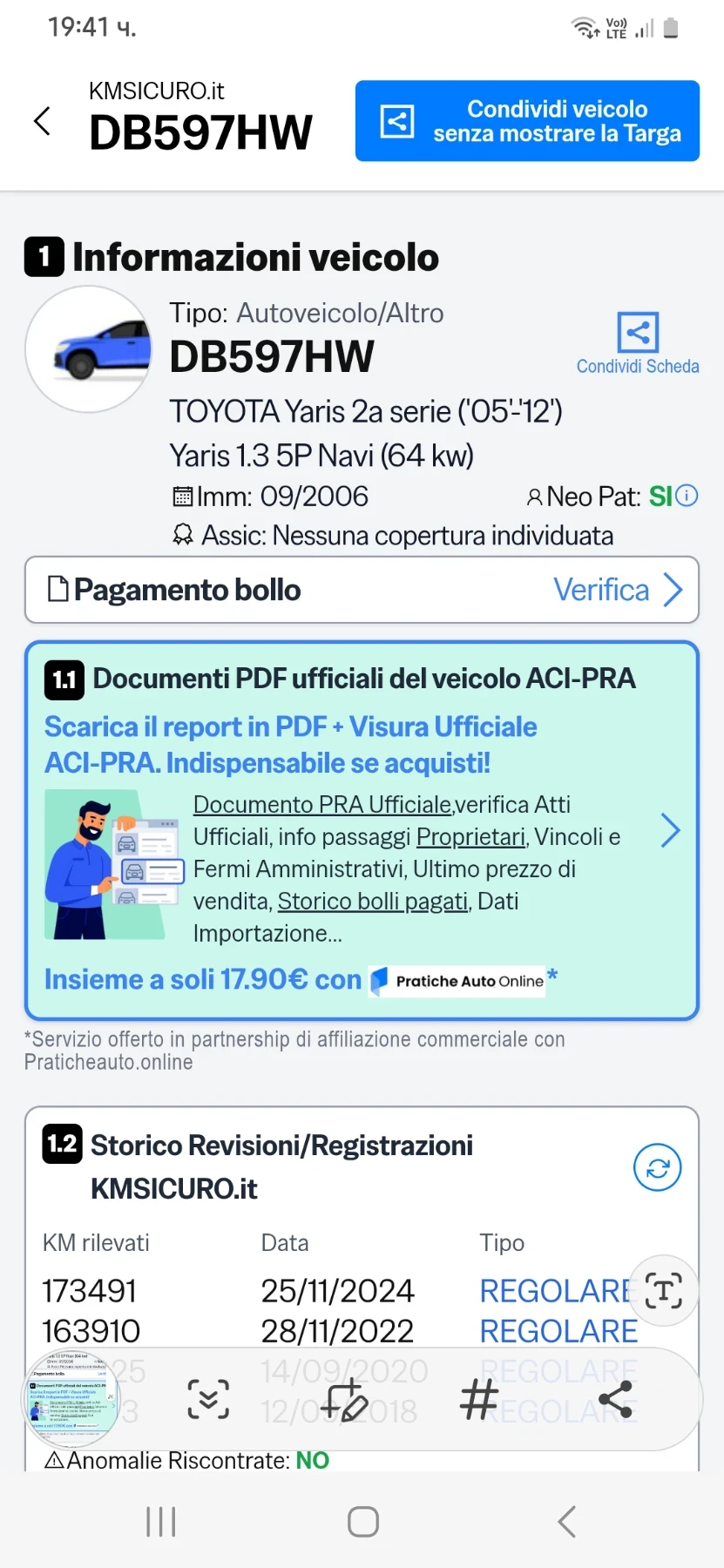Image resolution: width=724 pixels, height=1568 pixels.
Task: Share the captured screenshot
Action: (615, 1399)
